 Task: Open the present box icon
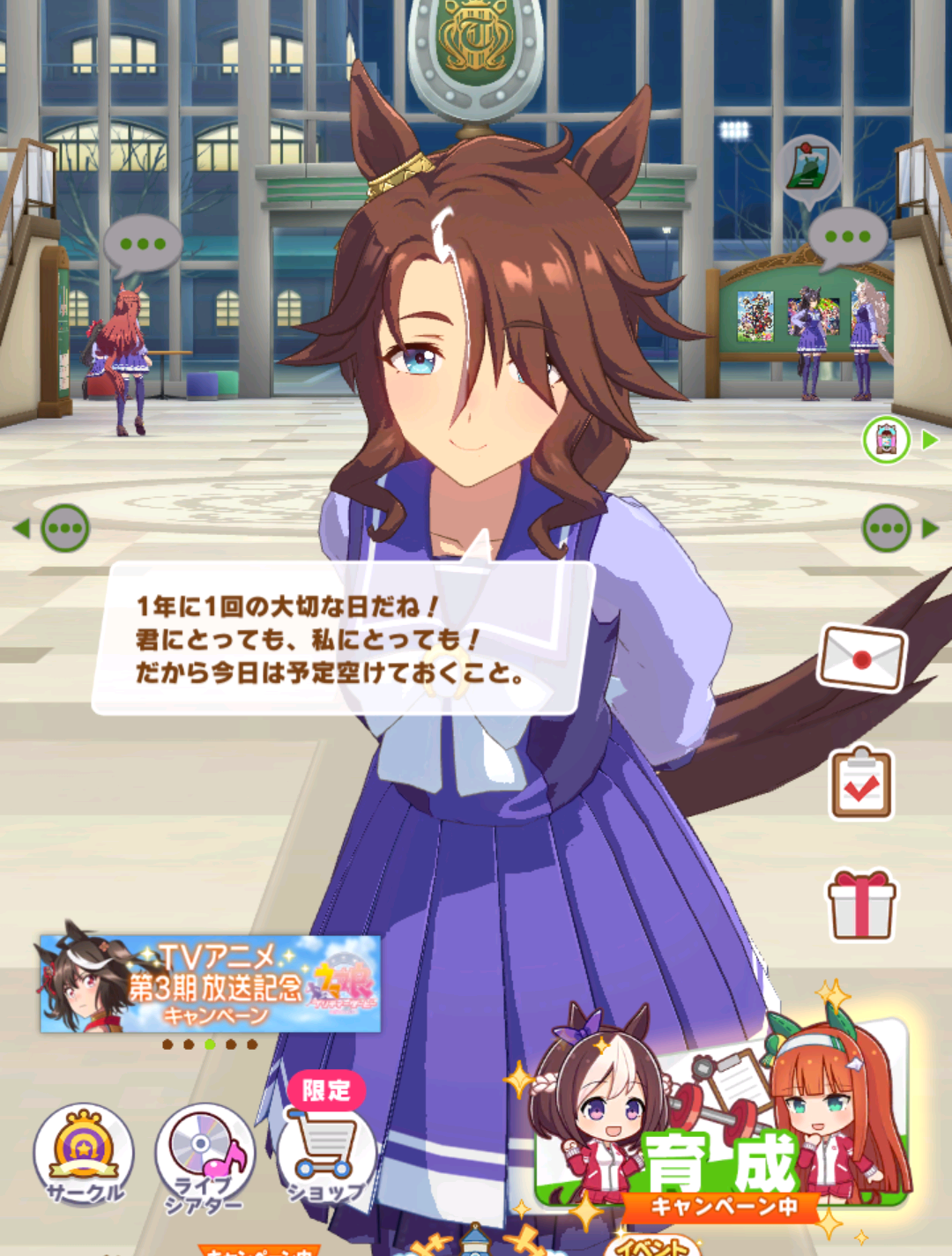coord(861,904)
